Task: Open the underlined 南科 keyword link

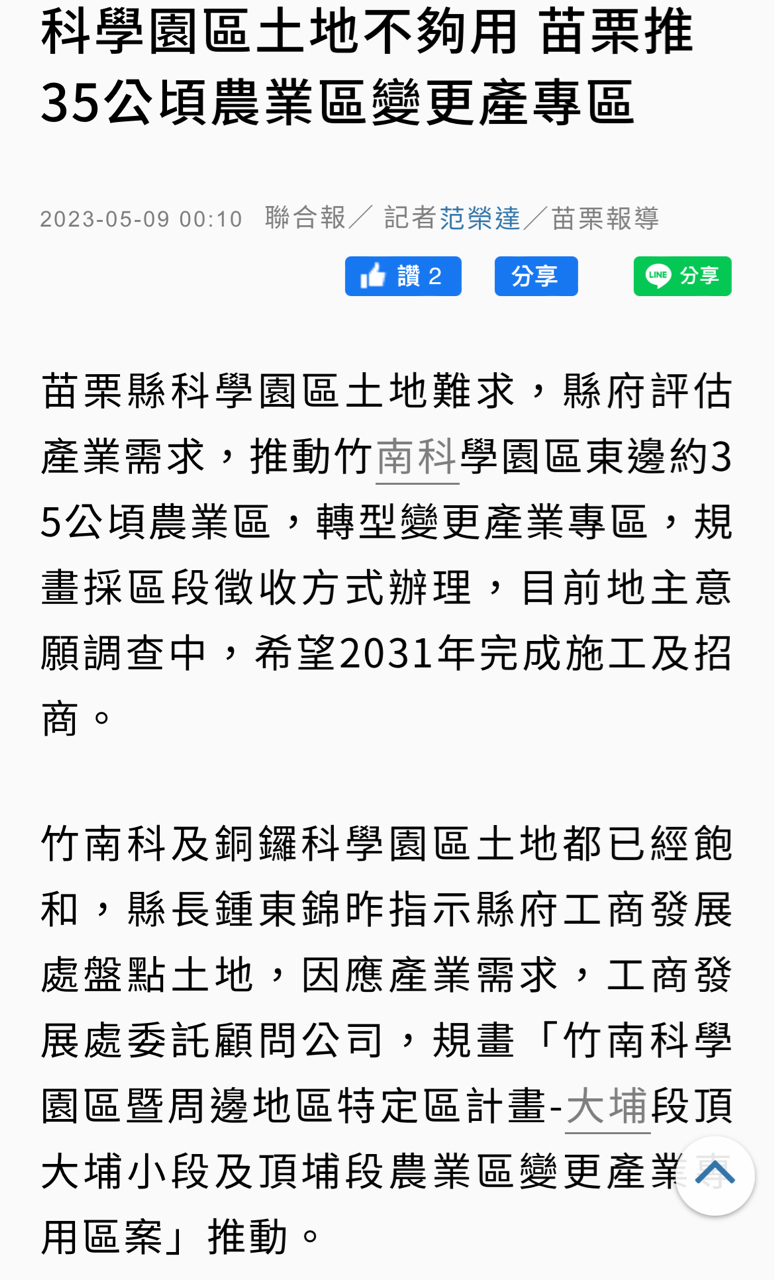Action: coord(417,457)
